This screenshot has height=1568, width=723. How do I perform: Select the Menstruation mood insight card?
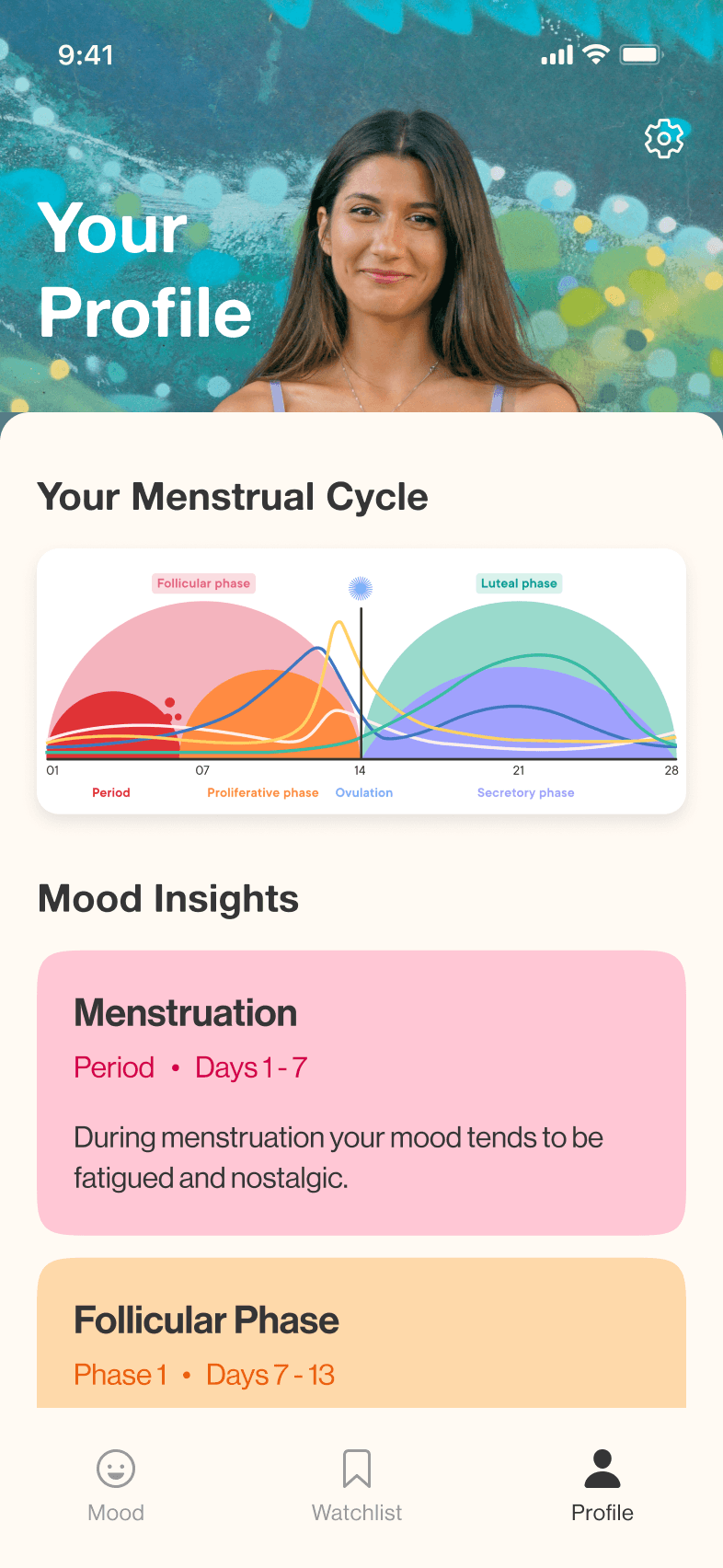[x=361, y=1092]
